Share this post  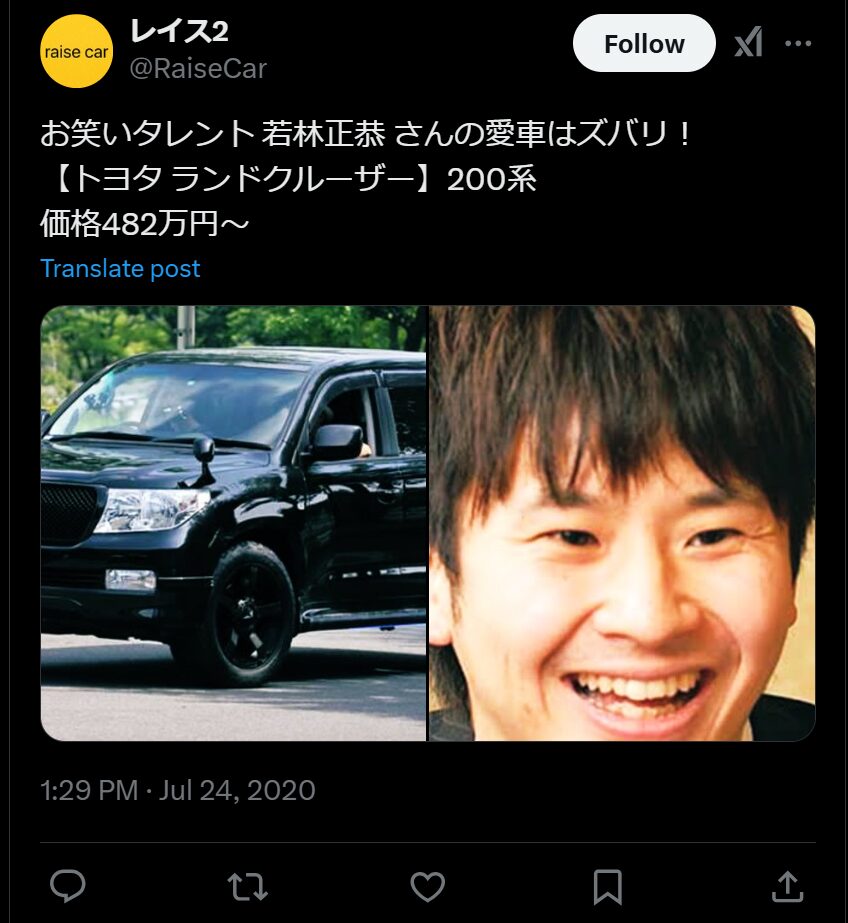(787, 886)
